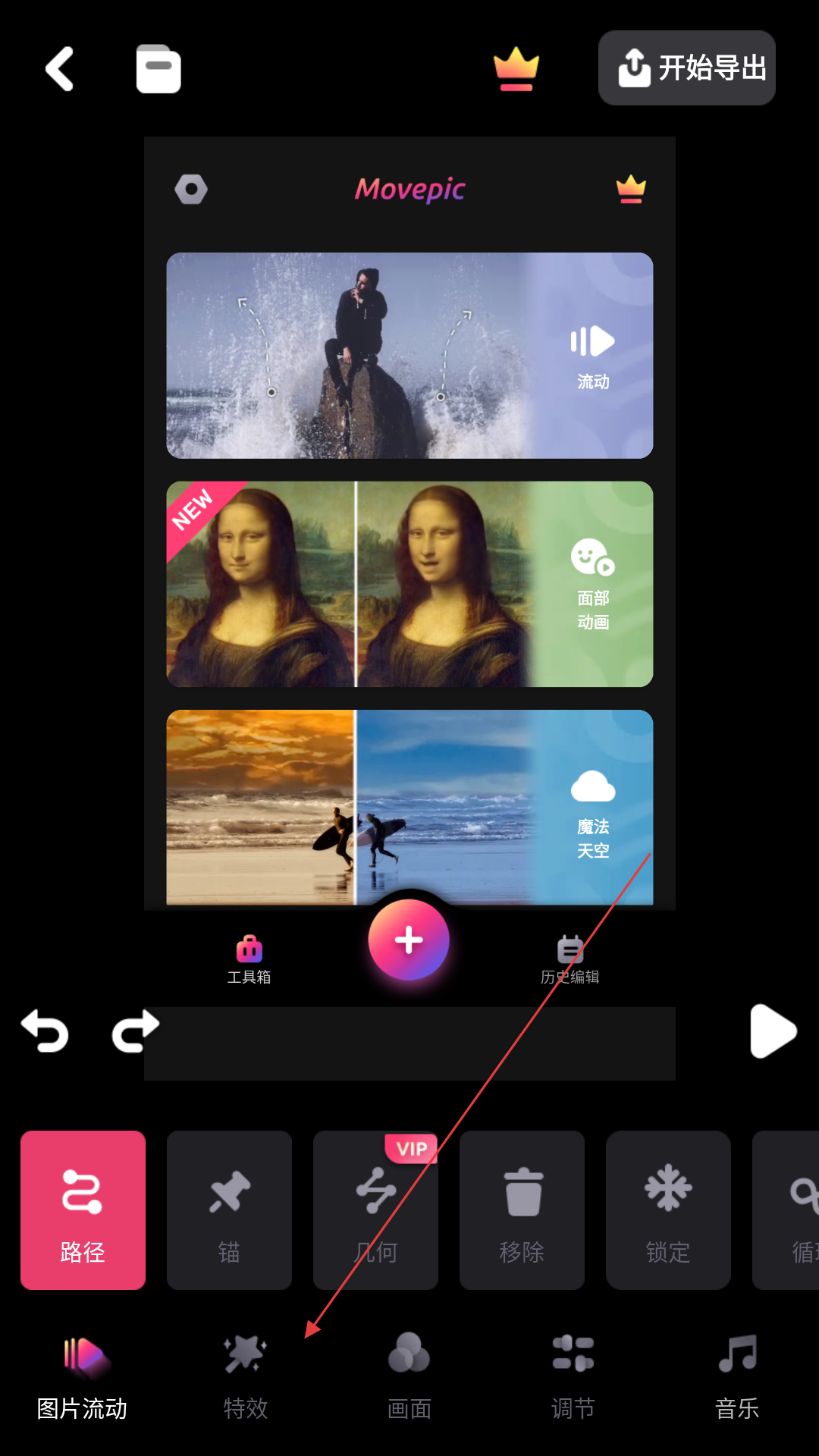Switch to the 调节 adjust tab
Image resolution: width=819 pixels, height=1456 pixels.
tap(573, 1376)
